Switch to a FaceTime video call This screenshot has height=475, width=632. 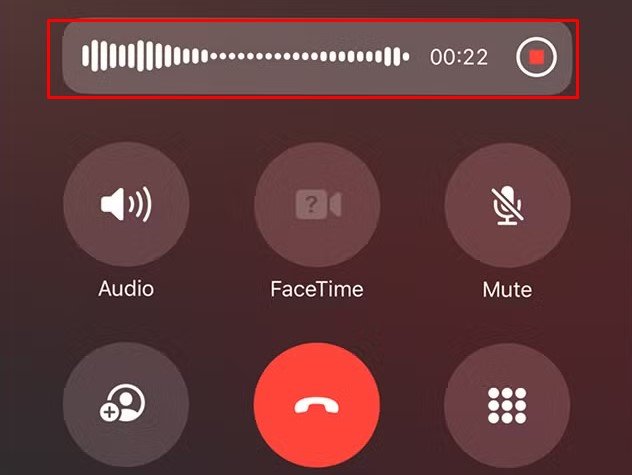[317, 206]
